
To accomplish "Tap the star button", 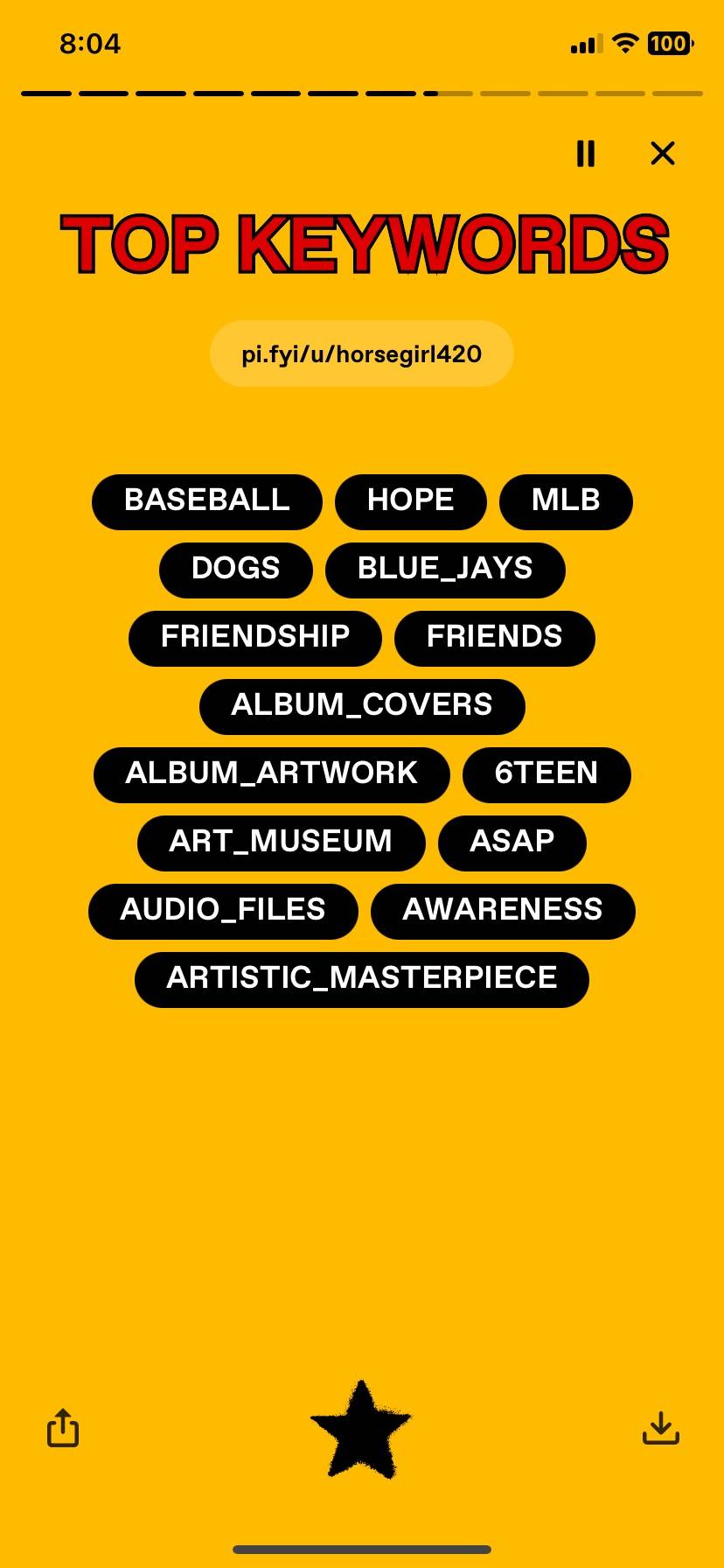I will pyautogui.click(x=360, y=1430).
